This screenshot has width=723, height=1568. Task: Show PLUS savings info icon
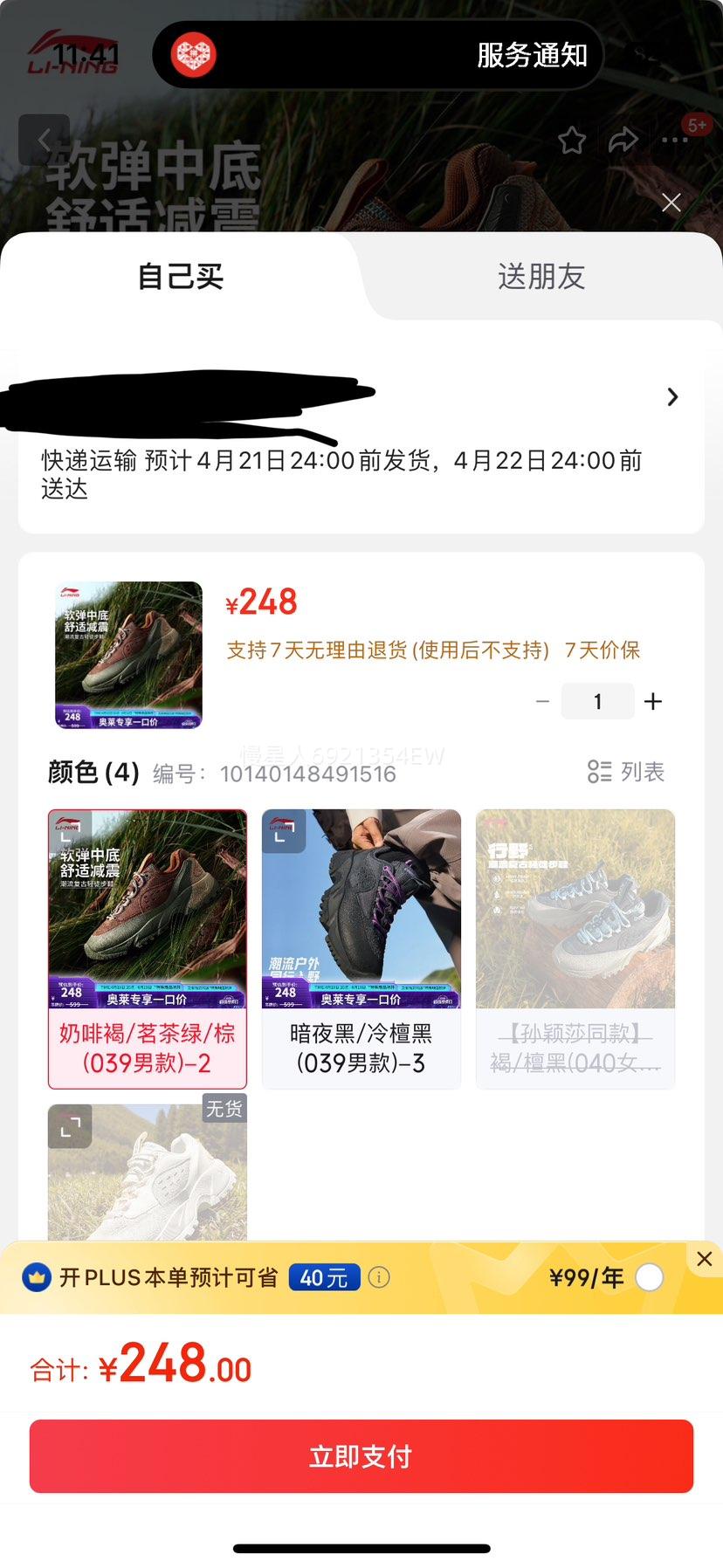[379, 1277]
